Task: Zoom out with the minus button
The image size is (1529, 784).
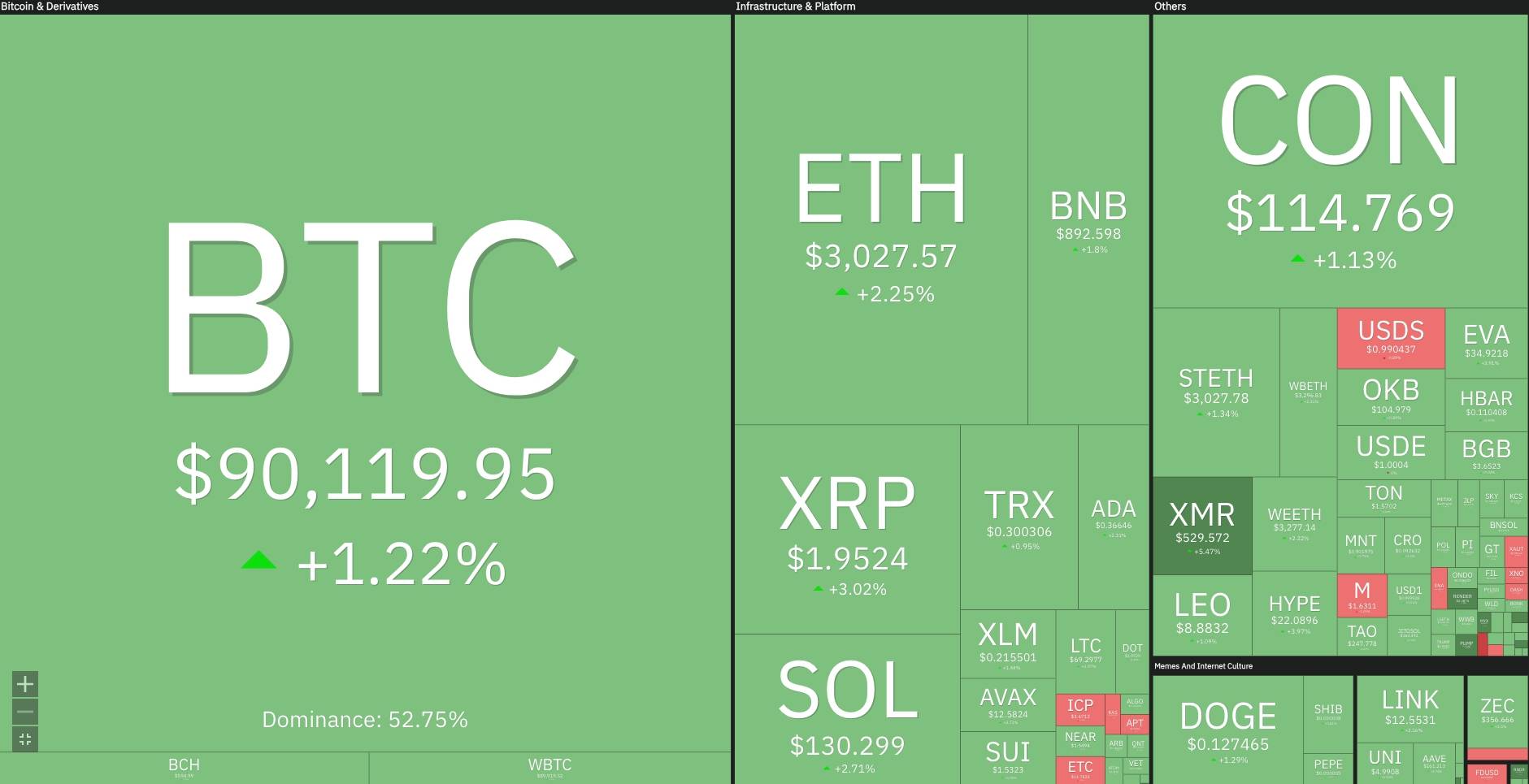Action: 25,712
